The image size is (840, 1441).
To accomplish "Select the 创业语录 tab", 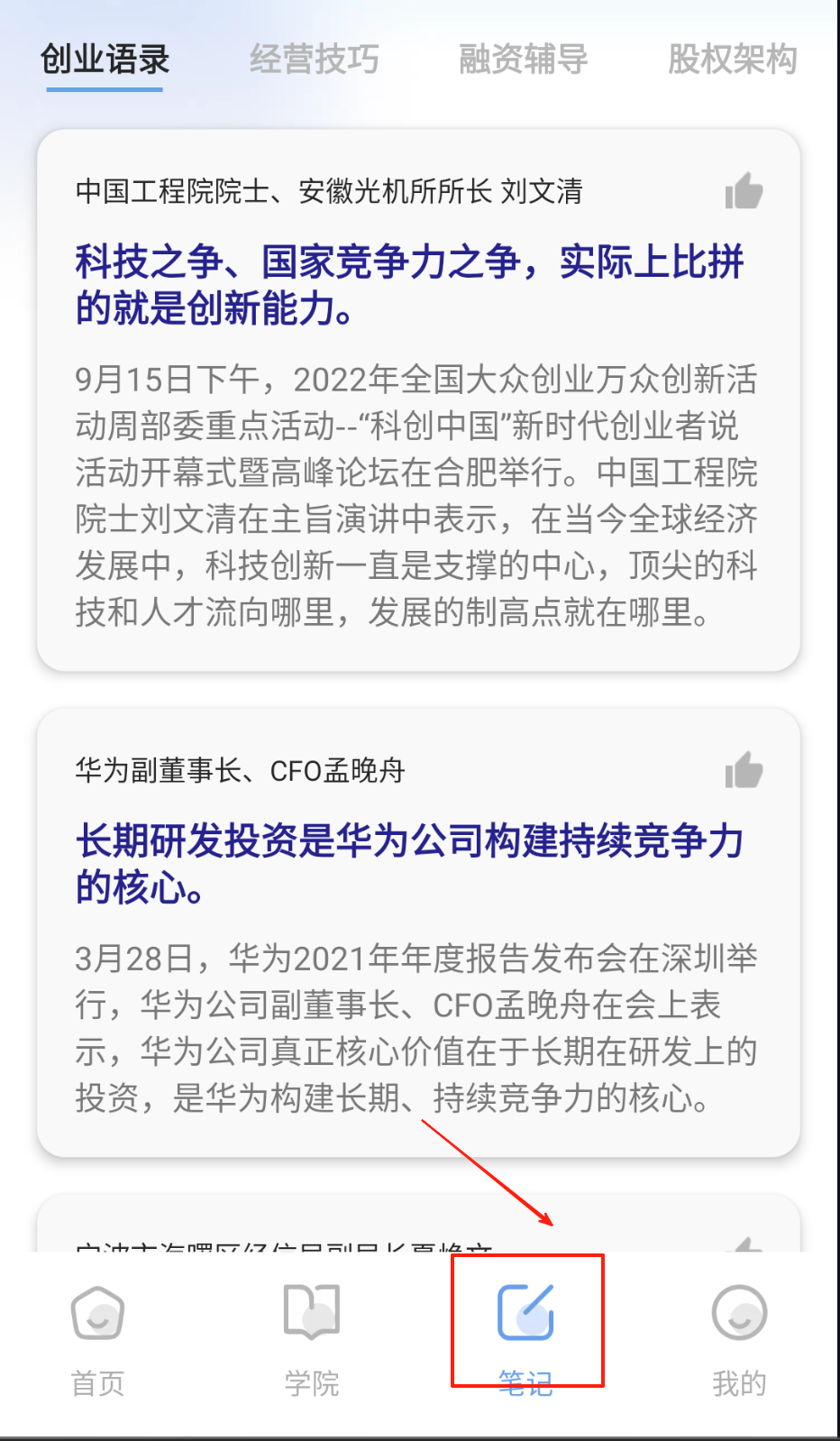I will (x=105, y=60).
